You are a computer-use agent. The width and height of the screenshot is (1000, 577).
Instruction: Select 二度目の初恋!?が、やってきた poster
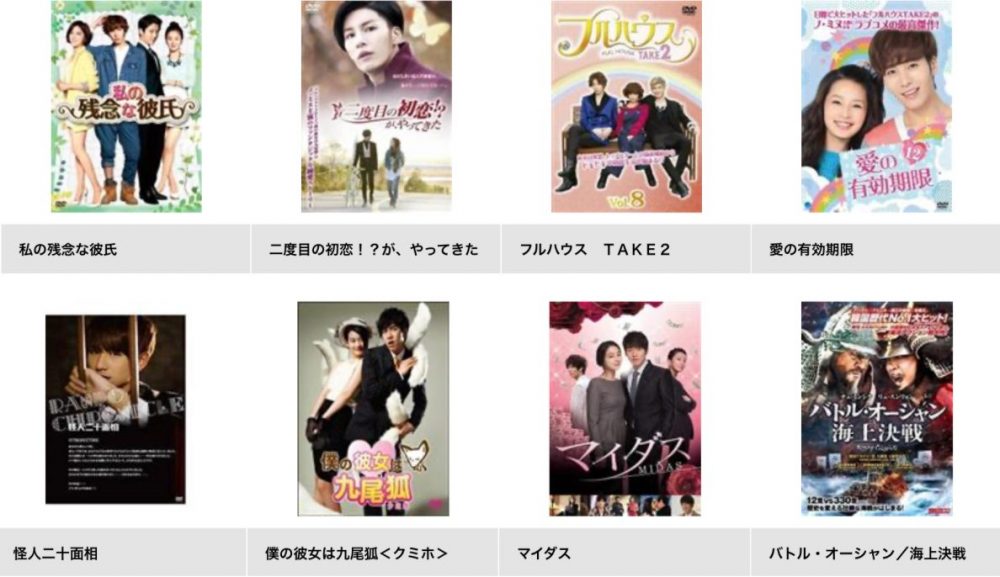tap(375, 105)
